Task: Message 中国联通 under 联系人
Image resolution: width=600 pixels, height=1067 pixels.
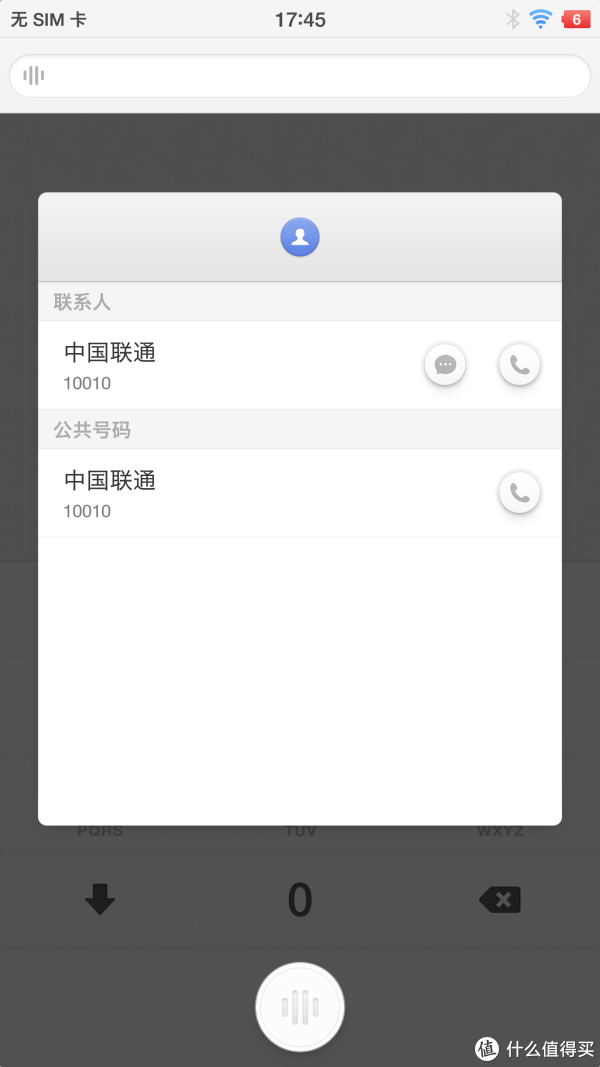Action: point(445,365)
